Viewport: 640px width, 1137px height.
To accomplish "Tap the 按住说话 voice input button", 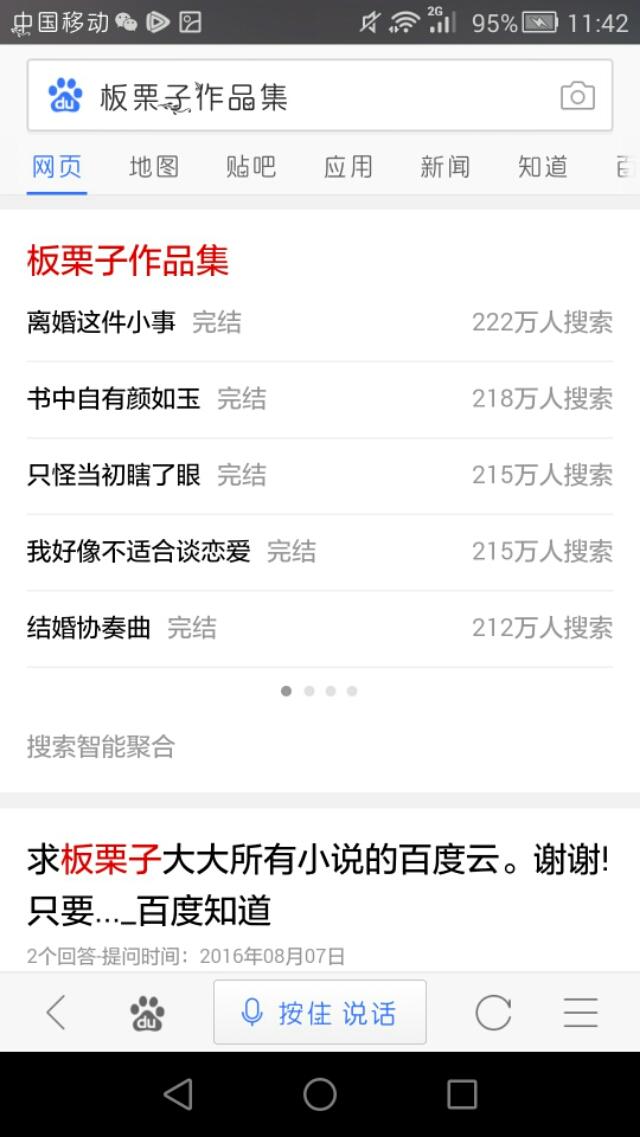I will (320, 1012).
